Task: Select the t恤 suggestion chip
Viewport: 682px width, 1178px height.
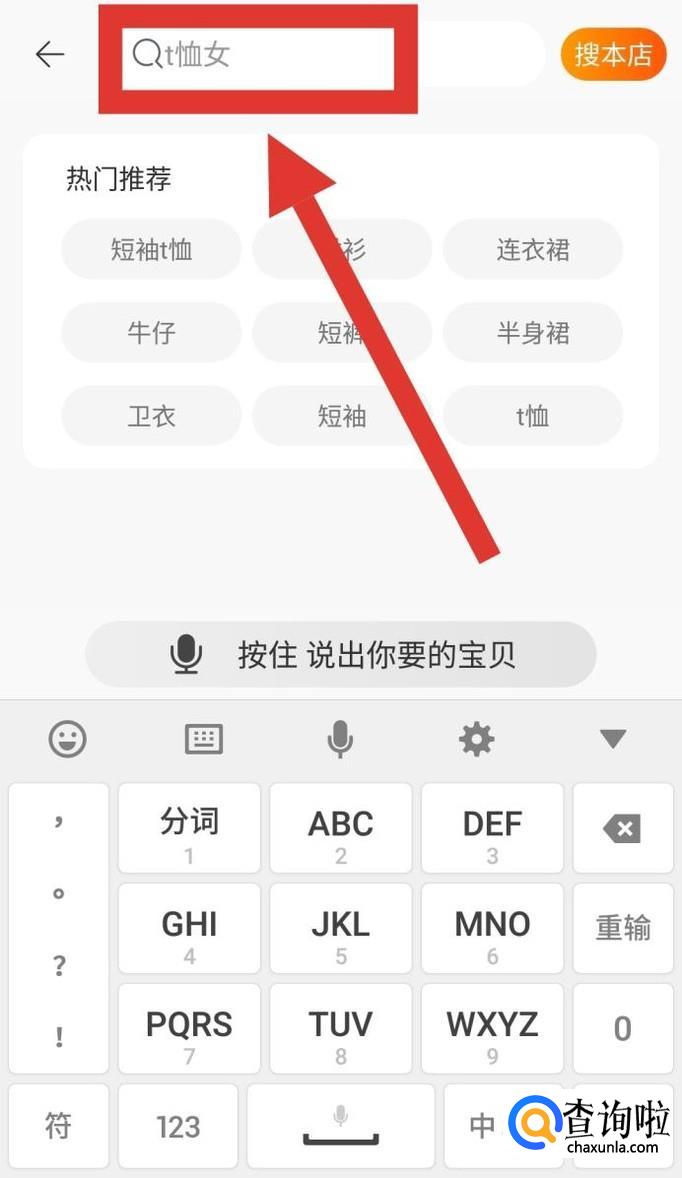Action: pos(532,415)
